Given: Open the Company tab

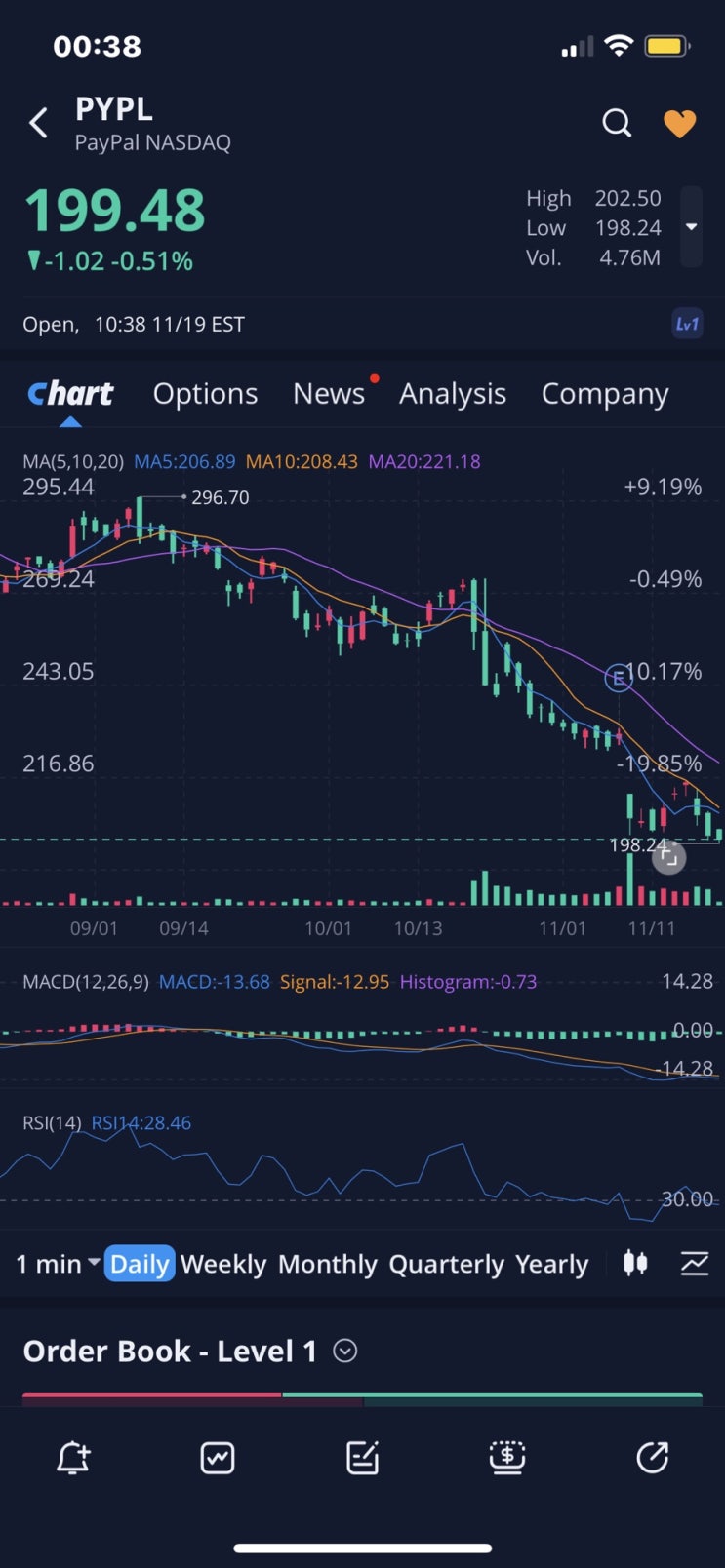Looking at the screenshot, I should point(605,394).
